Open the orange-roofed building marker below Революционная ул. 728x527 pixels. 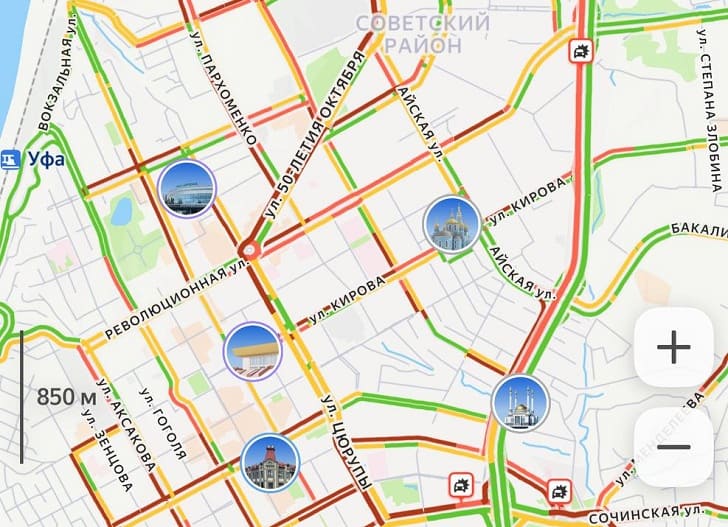point(253,351)
